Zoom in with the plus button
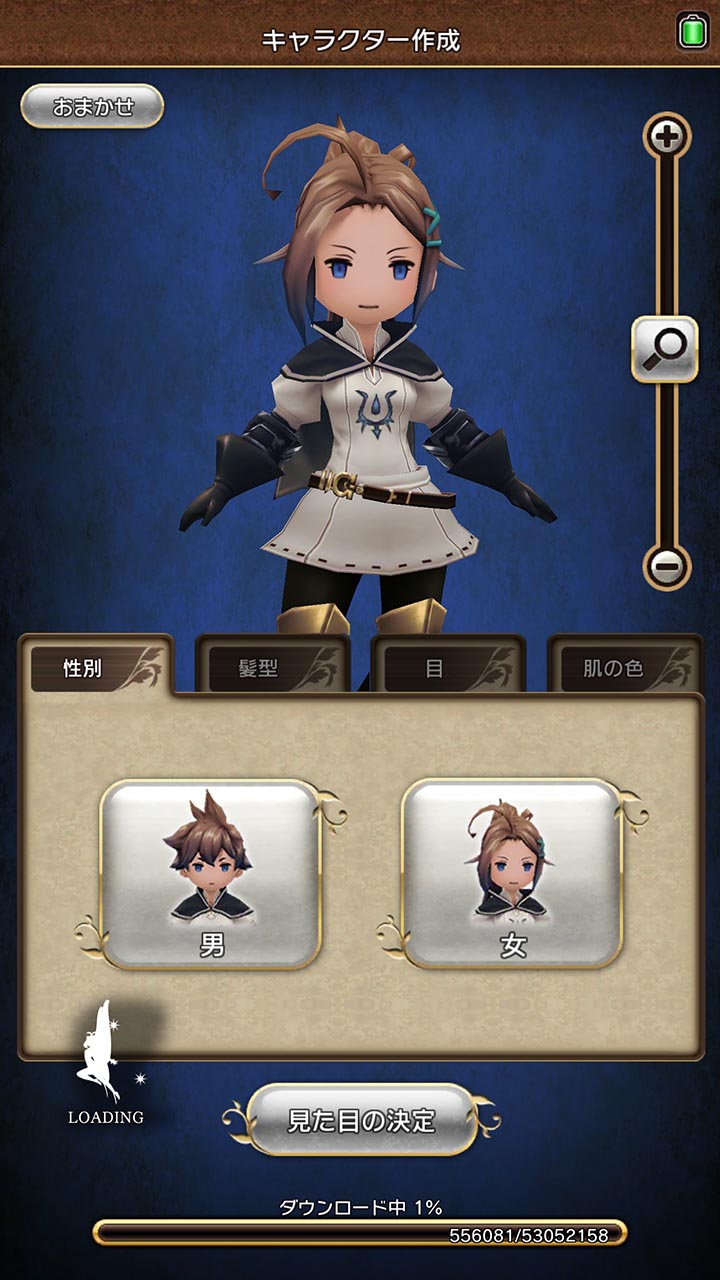 point(666,137)
